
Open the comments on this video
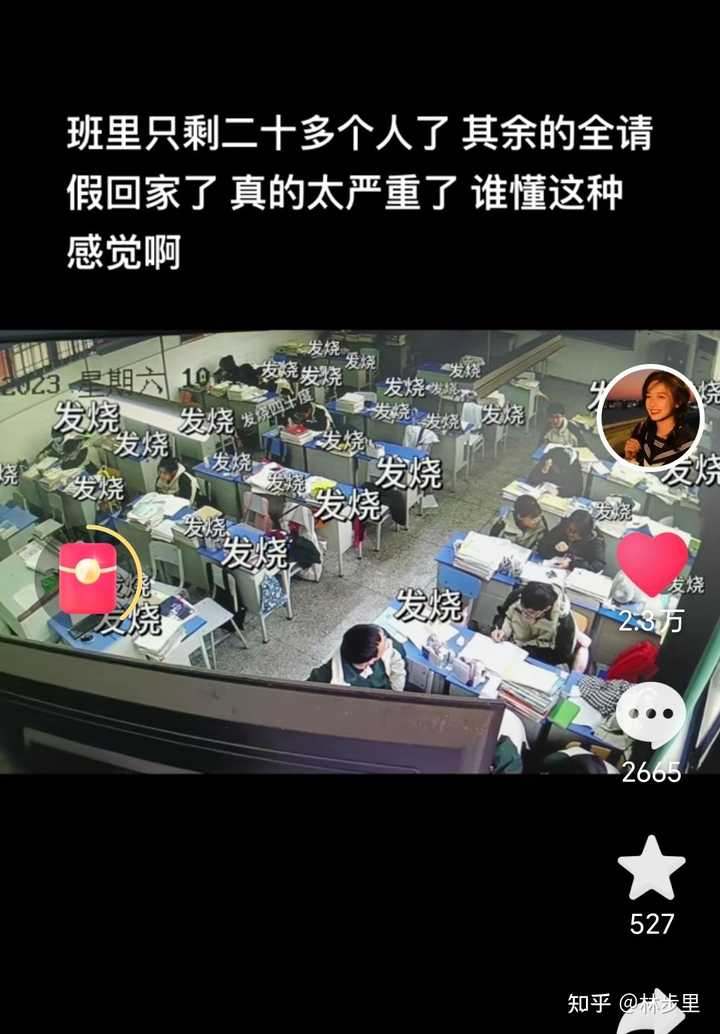click(x=651, y=716)
